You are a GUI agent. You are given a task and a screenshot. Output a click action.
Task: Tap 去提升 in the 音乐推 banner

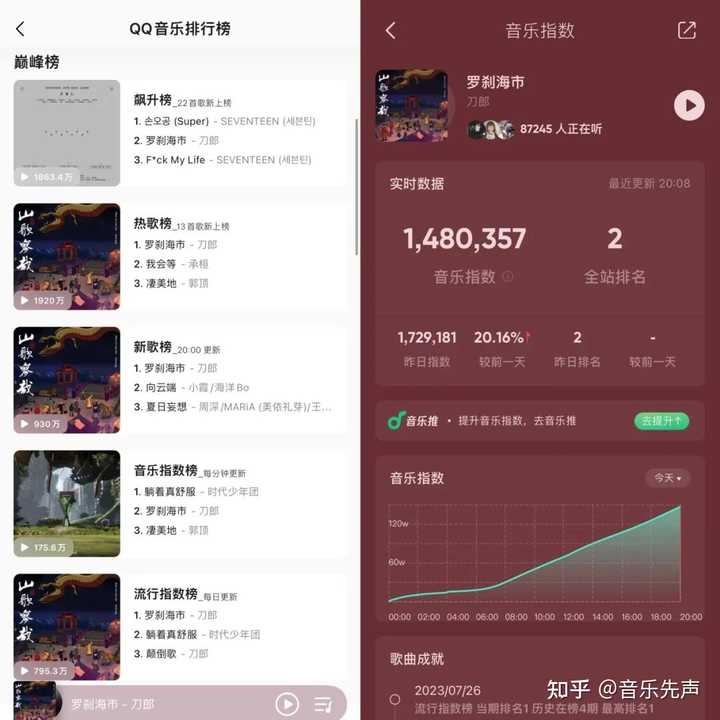coord(661,421)
